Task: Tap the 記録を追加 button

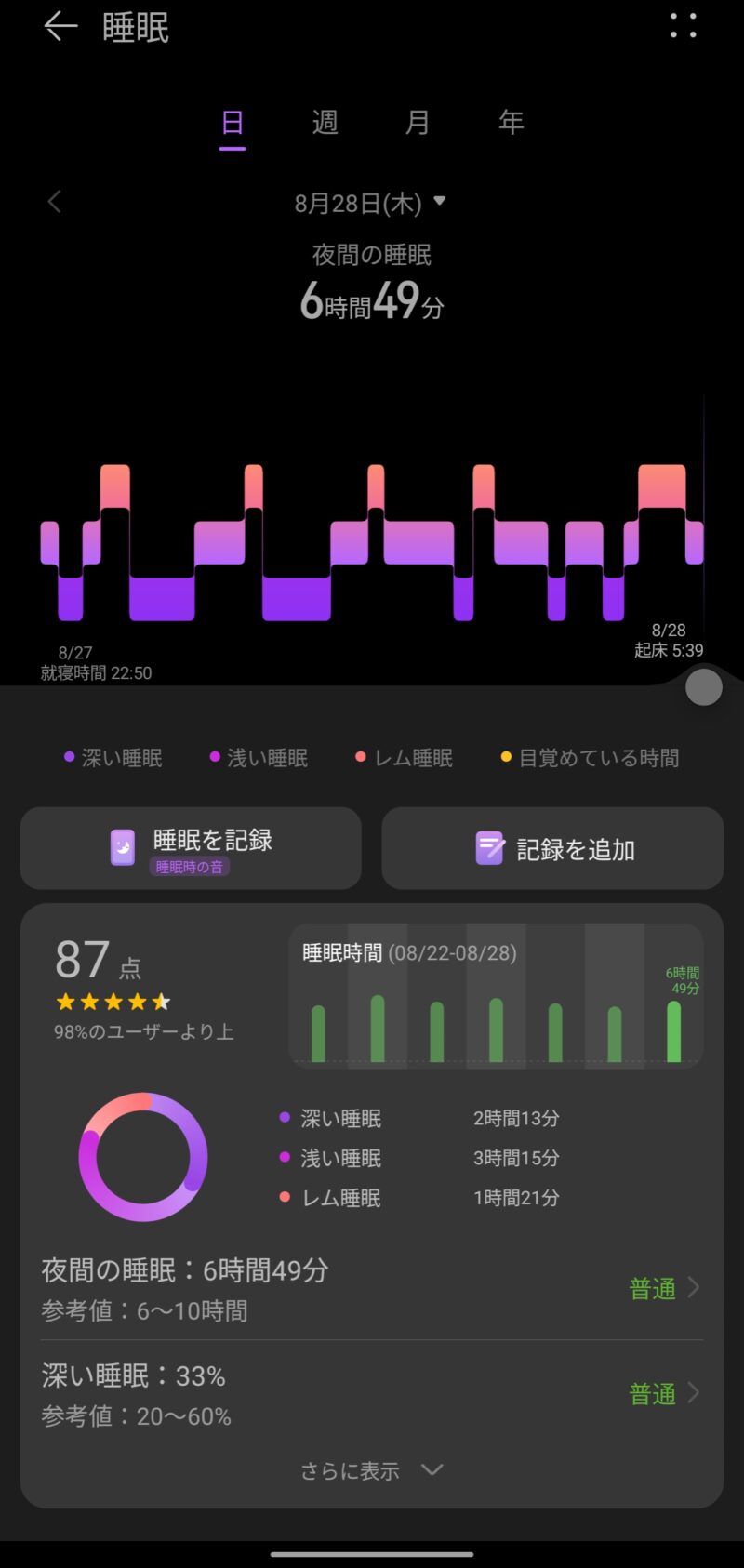Action: pos(552,848)
